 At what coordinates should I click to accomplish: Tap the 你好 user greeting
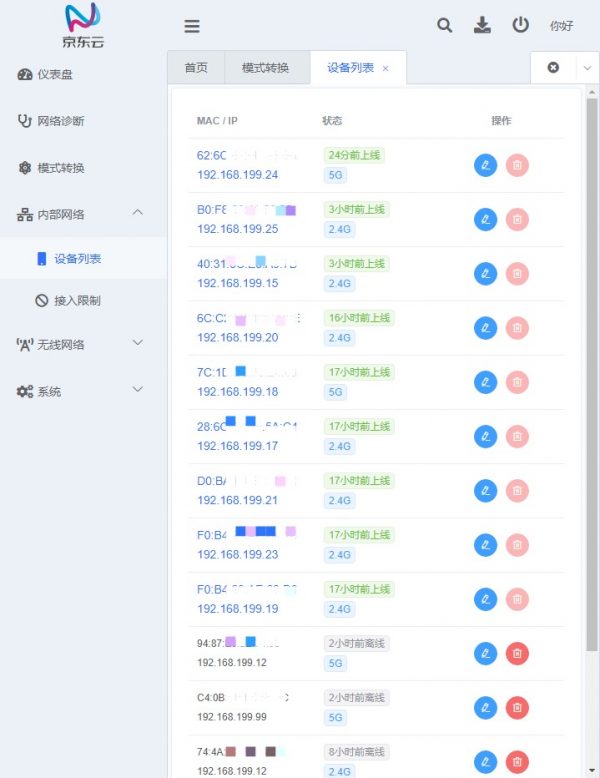[x=561, y=27]
